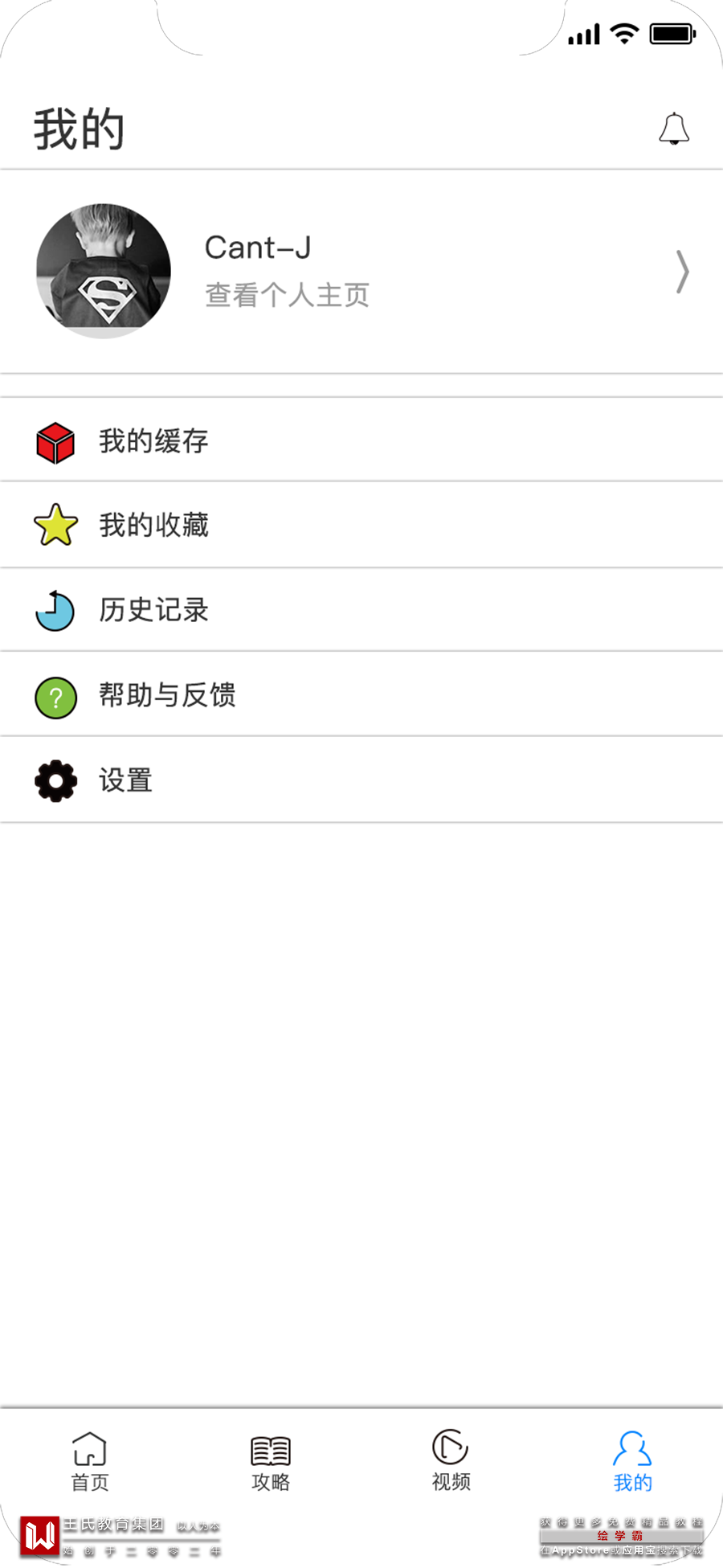View Cant-J's personal homepage

pyautogui.click(x=361, y=272)
